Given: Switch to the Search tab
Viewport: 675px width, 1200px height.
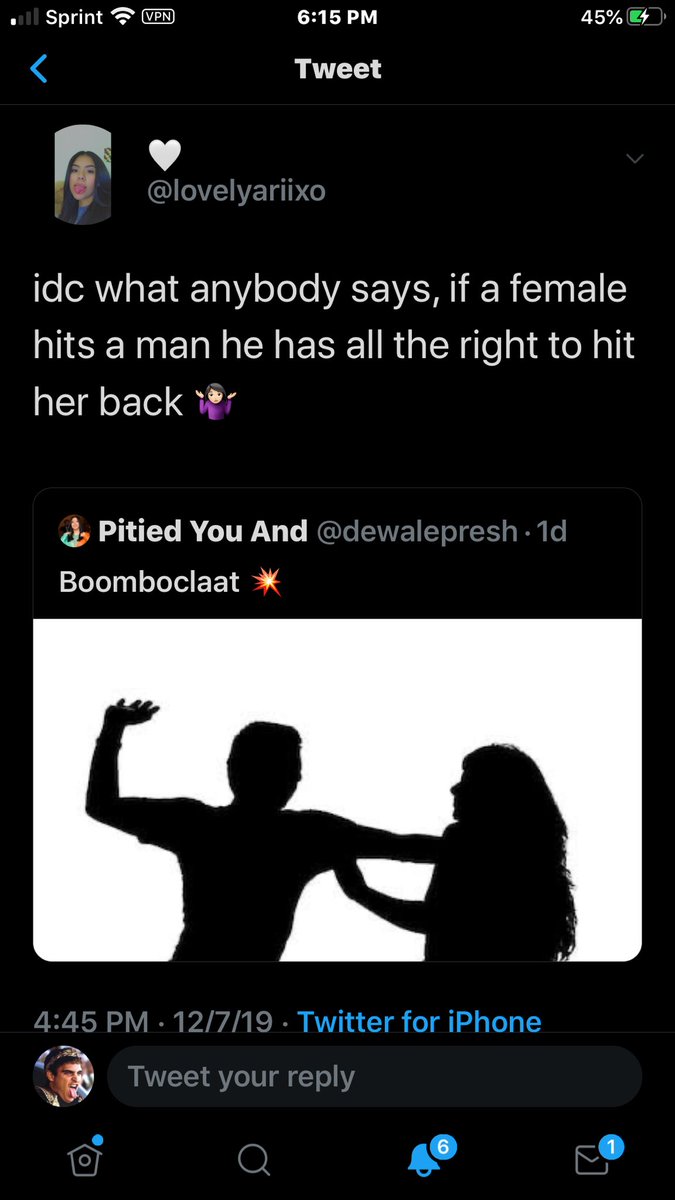Looking at the screenshot, I should (x=253, y=1159).
